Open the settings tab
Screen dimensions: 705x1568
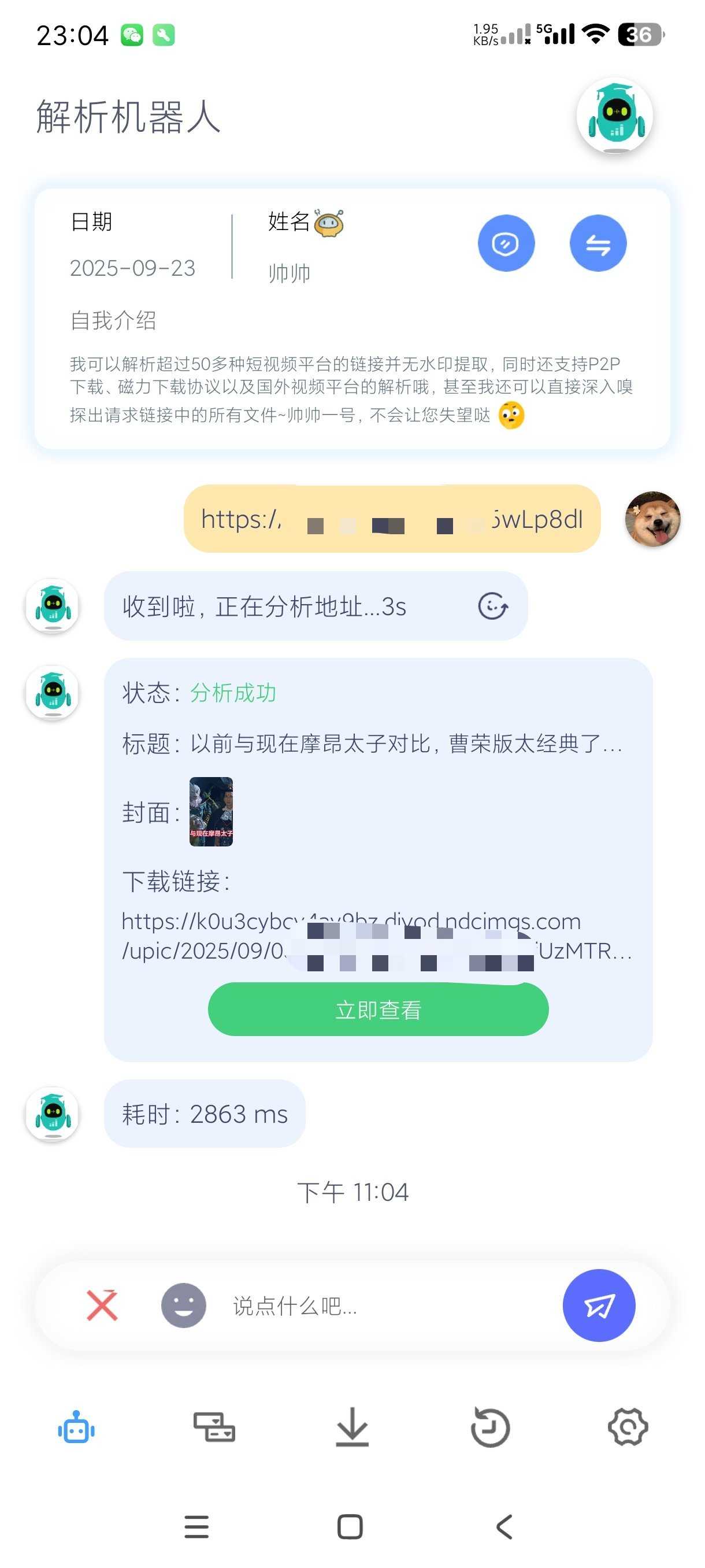(x=628, y=1428)
